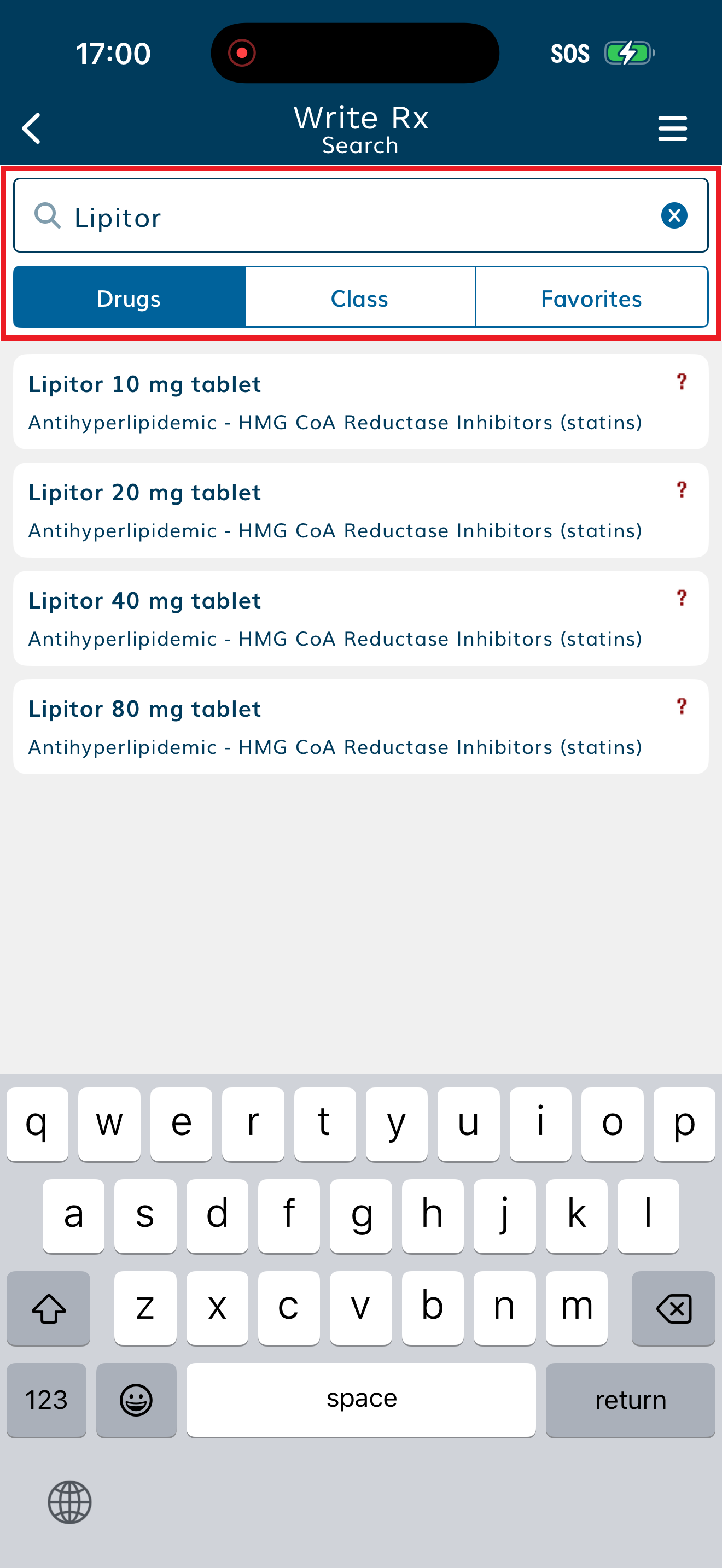The width and height of the screenshot is (722, 1568).
Task: Open the Favorites tab
Action: pyautogui.click(x=591, y=297)
